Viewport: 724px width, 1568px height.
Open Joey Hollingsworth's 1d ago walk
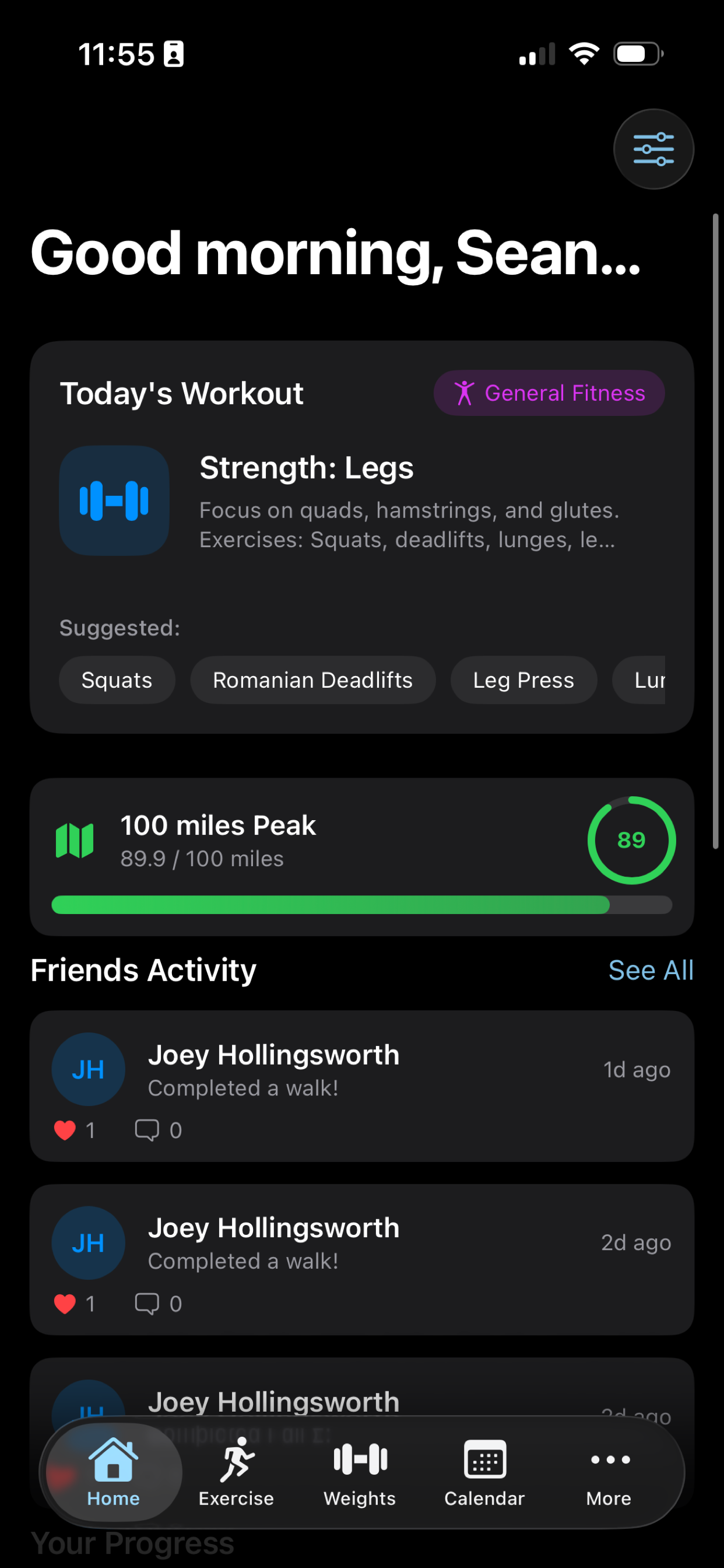point(362,1086)
